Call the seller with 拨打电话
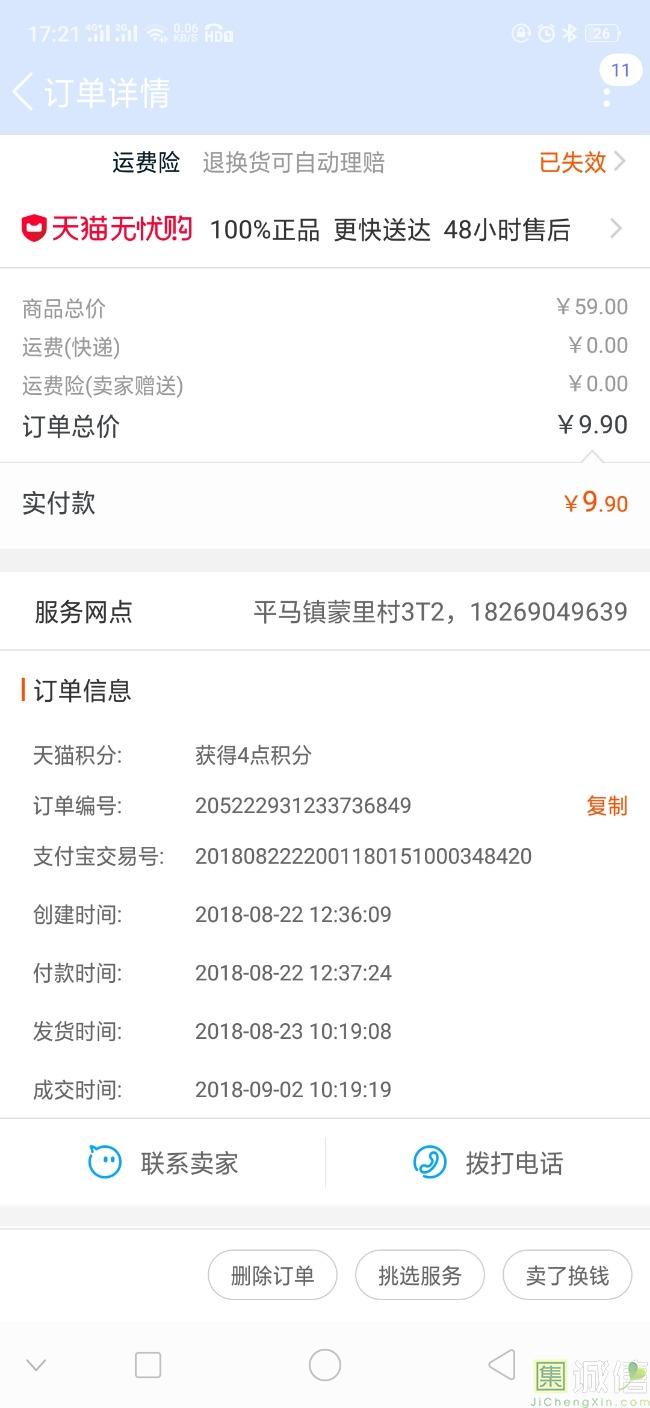Viewport: 650px width, 1408px height. pyautogui.click(x=488, y=1162)
